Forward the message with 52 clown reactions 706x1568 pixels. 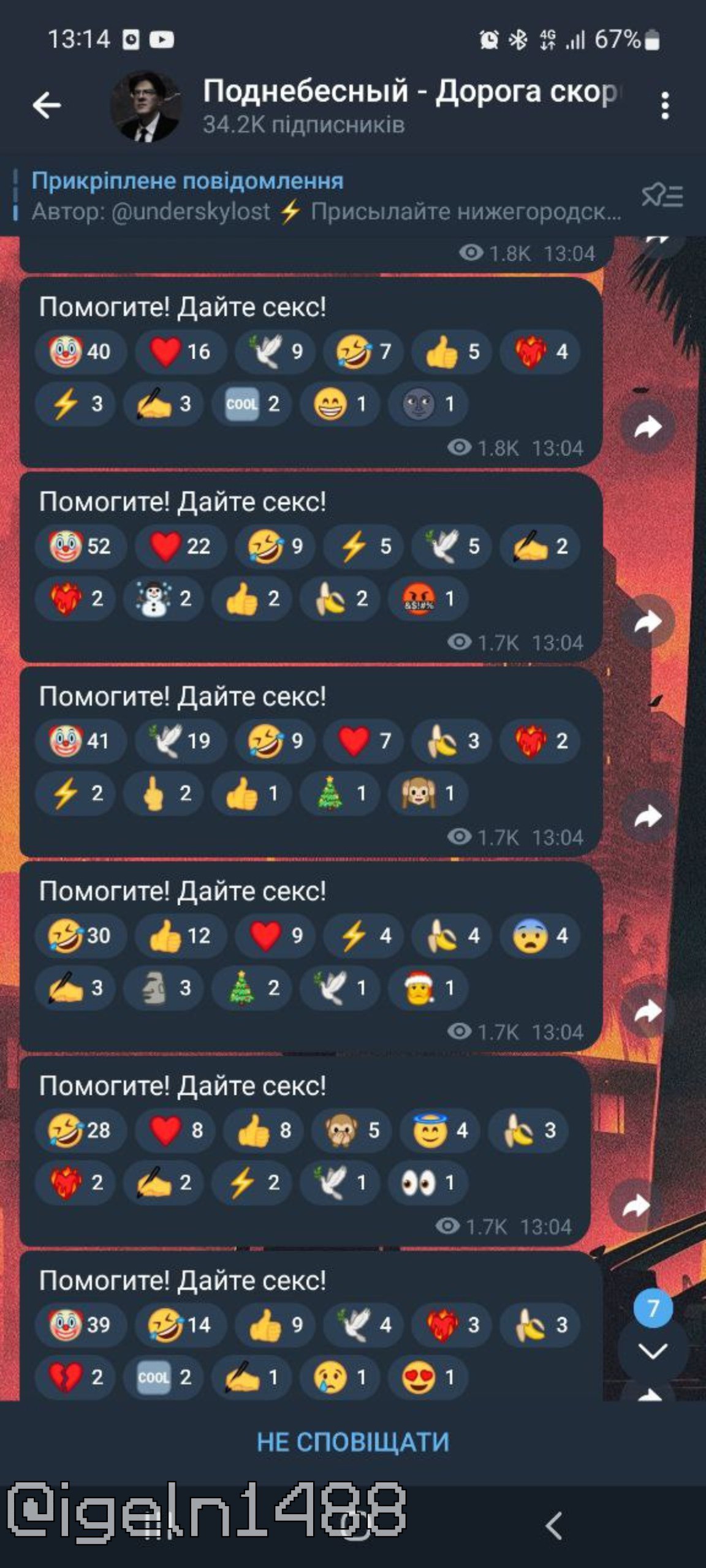coord(648,622)
